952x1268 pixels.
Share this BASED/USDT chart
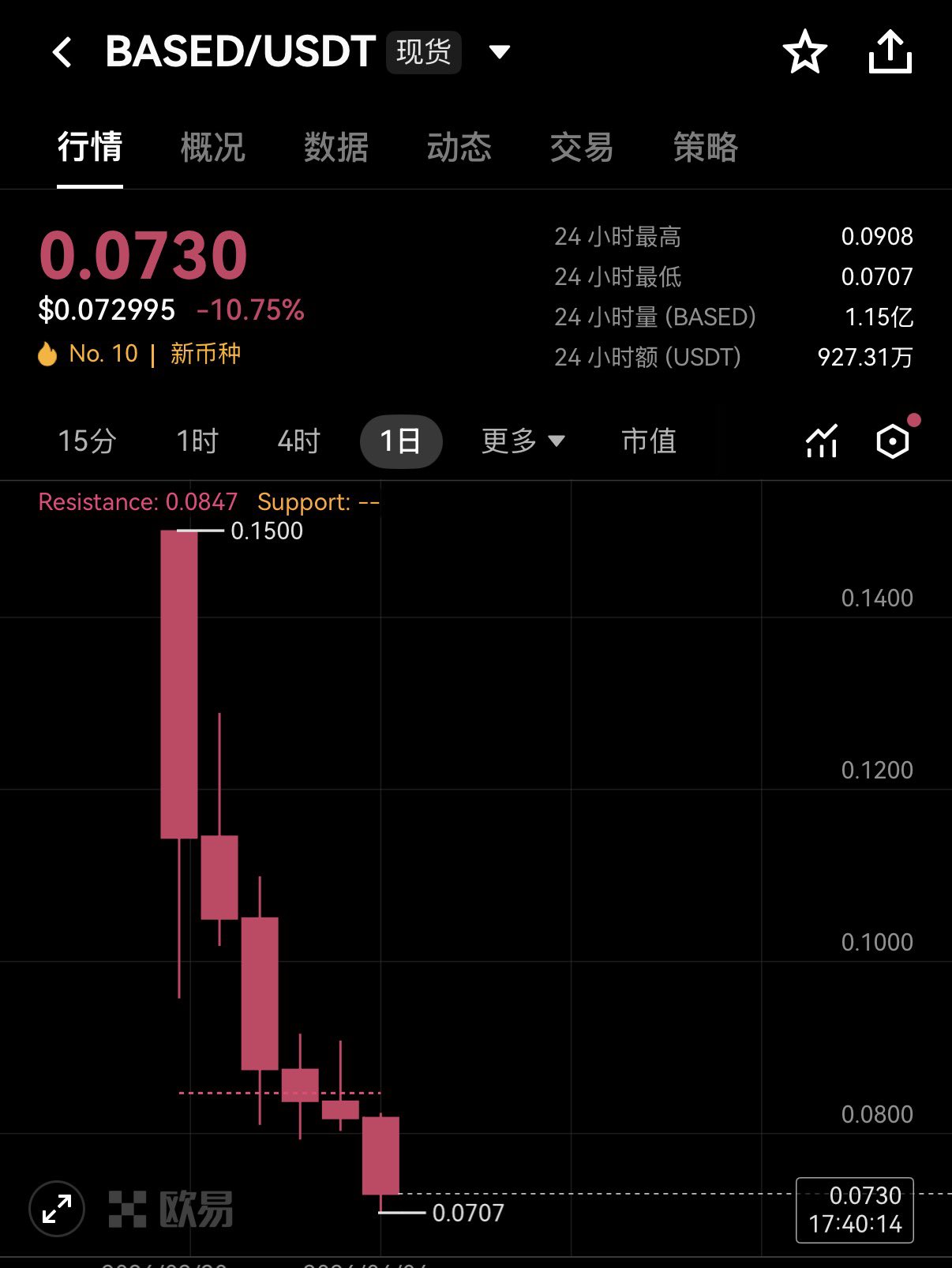(x=890, y=53)
